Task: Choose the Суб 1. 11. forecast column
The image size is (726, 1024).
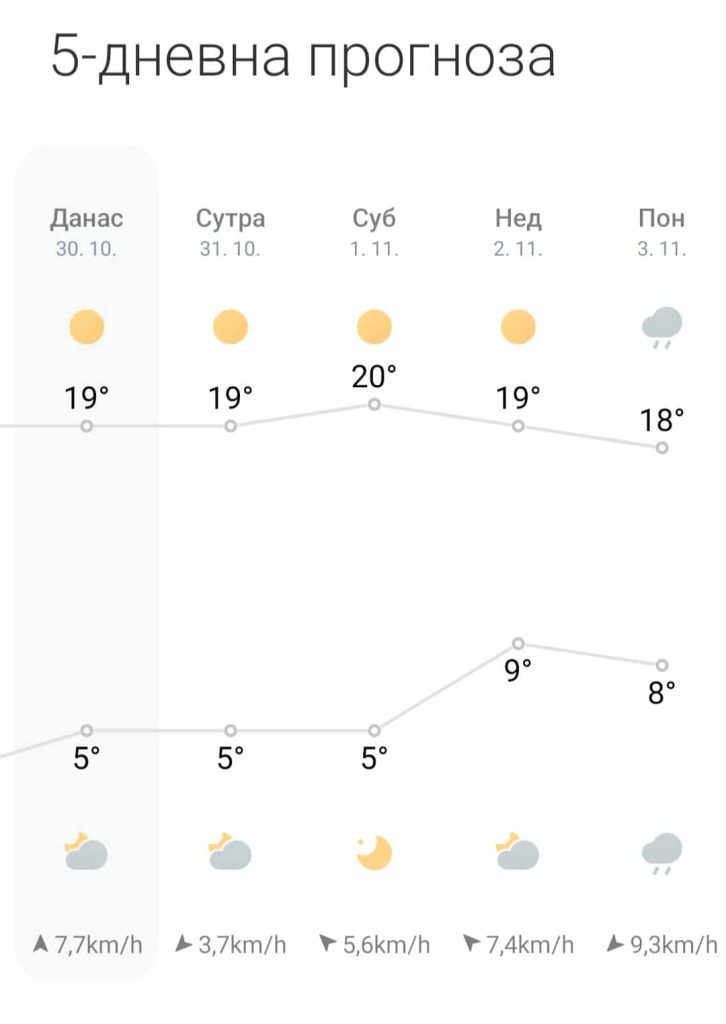Action: [374, 232]
